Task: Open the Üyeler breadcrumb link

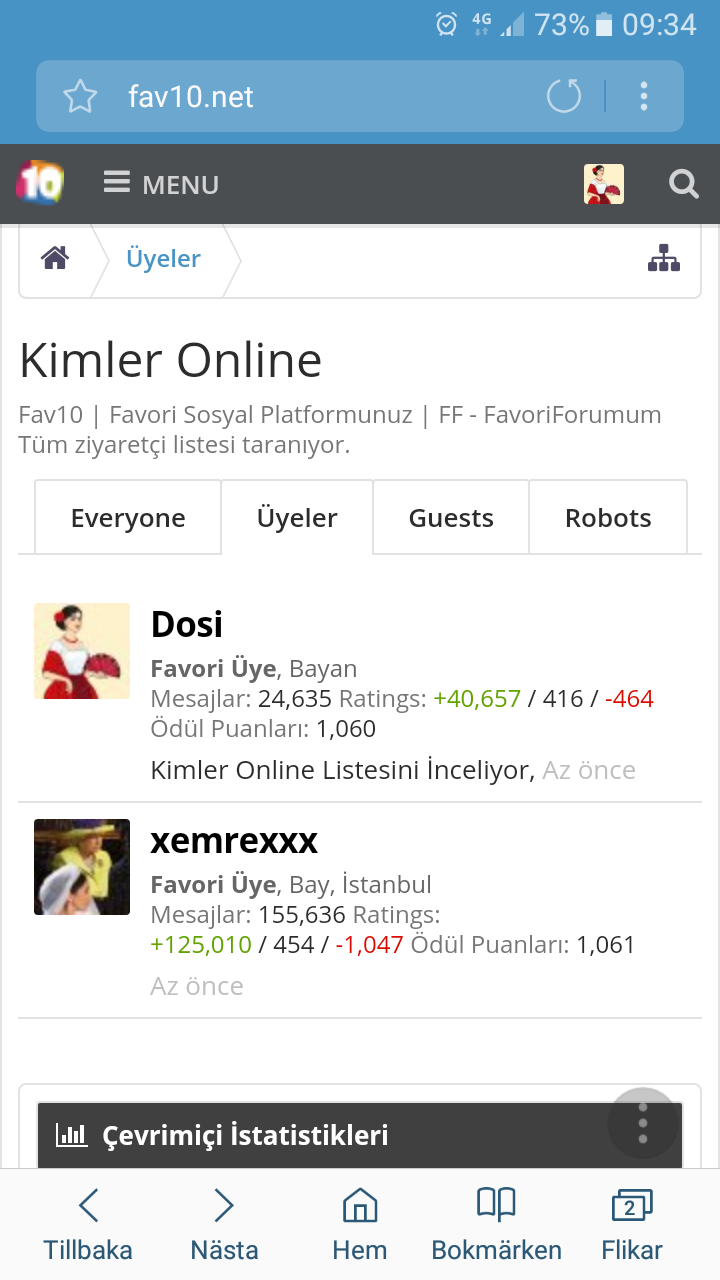Action: tap(163, 259)
